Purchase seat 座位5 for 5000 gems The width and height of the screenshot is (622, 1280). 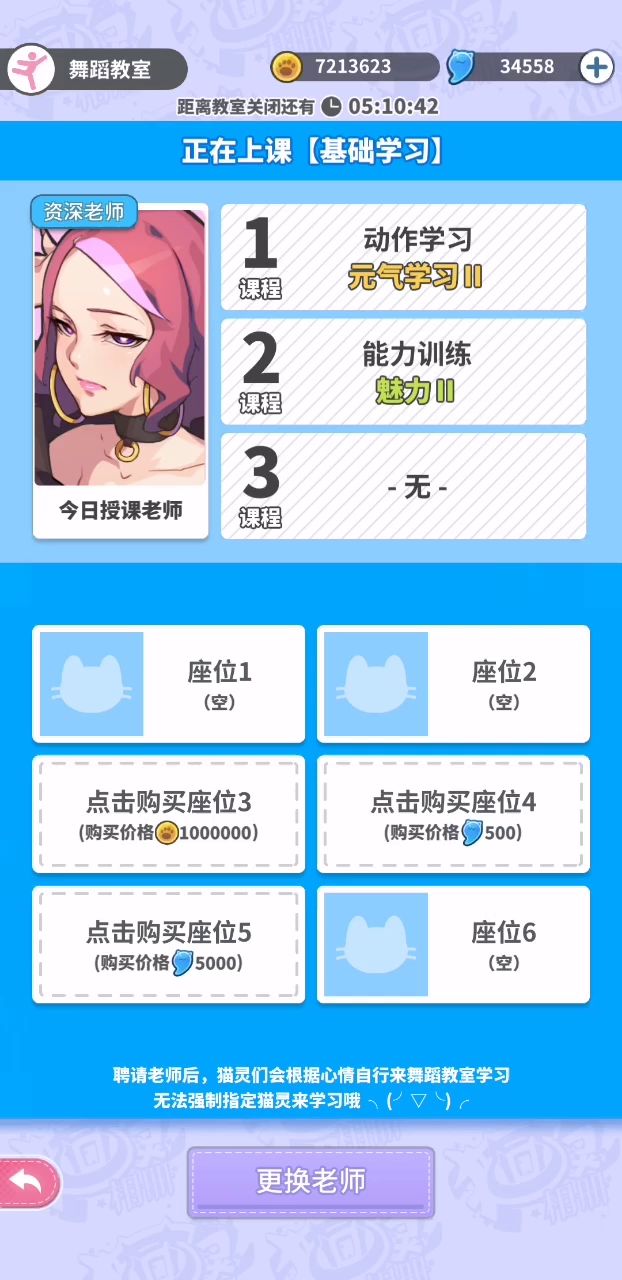tap(168, 945)
